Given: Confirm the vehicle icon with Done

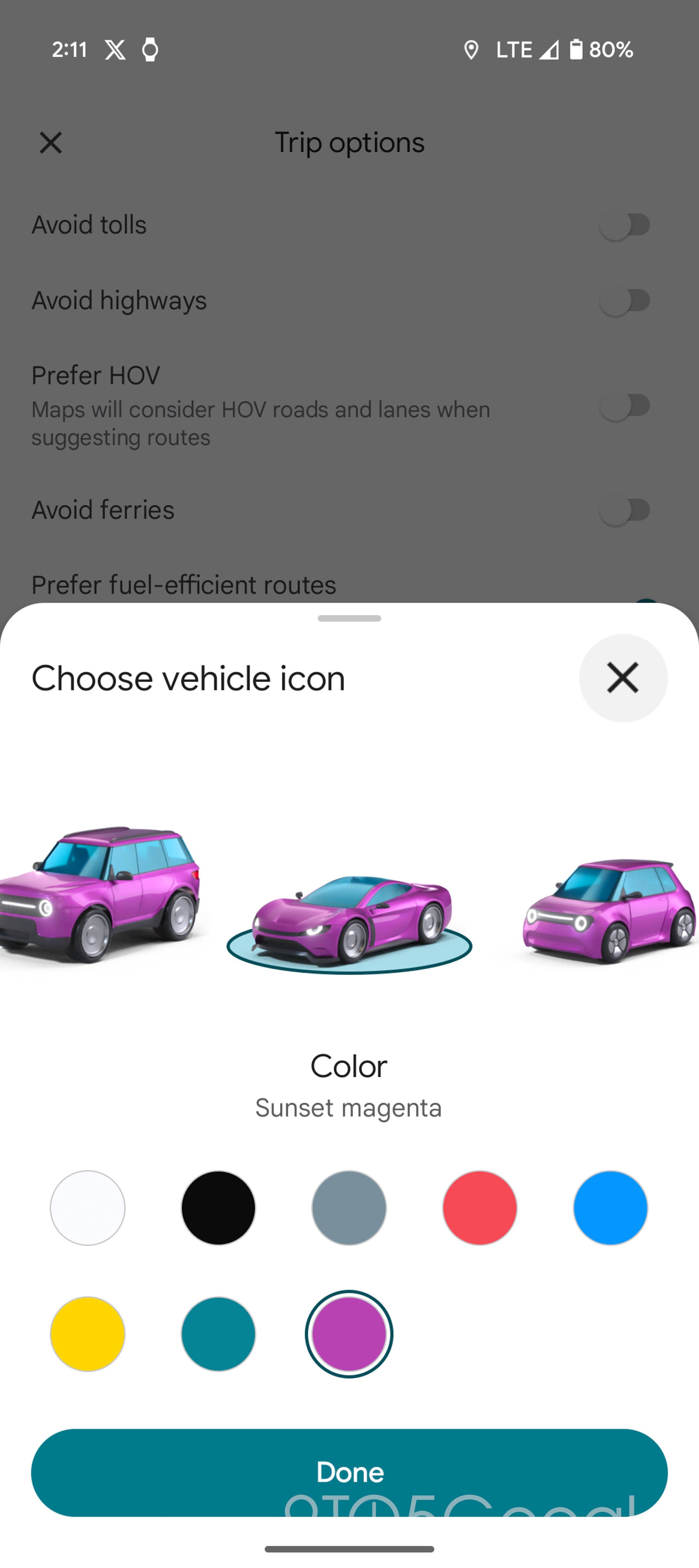Looking at the screenshot, I should tap(349, 1472).
